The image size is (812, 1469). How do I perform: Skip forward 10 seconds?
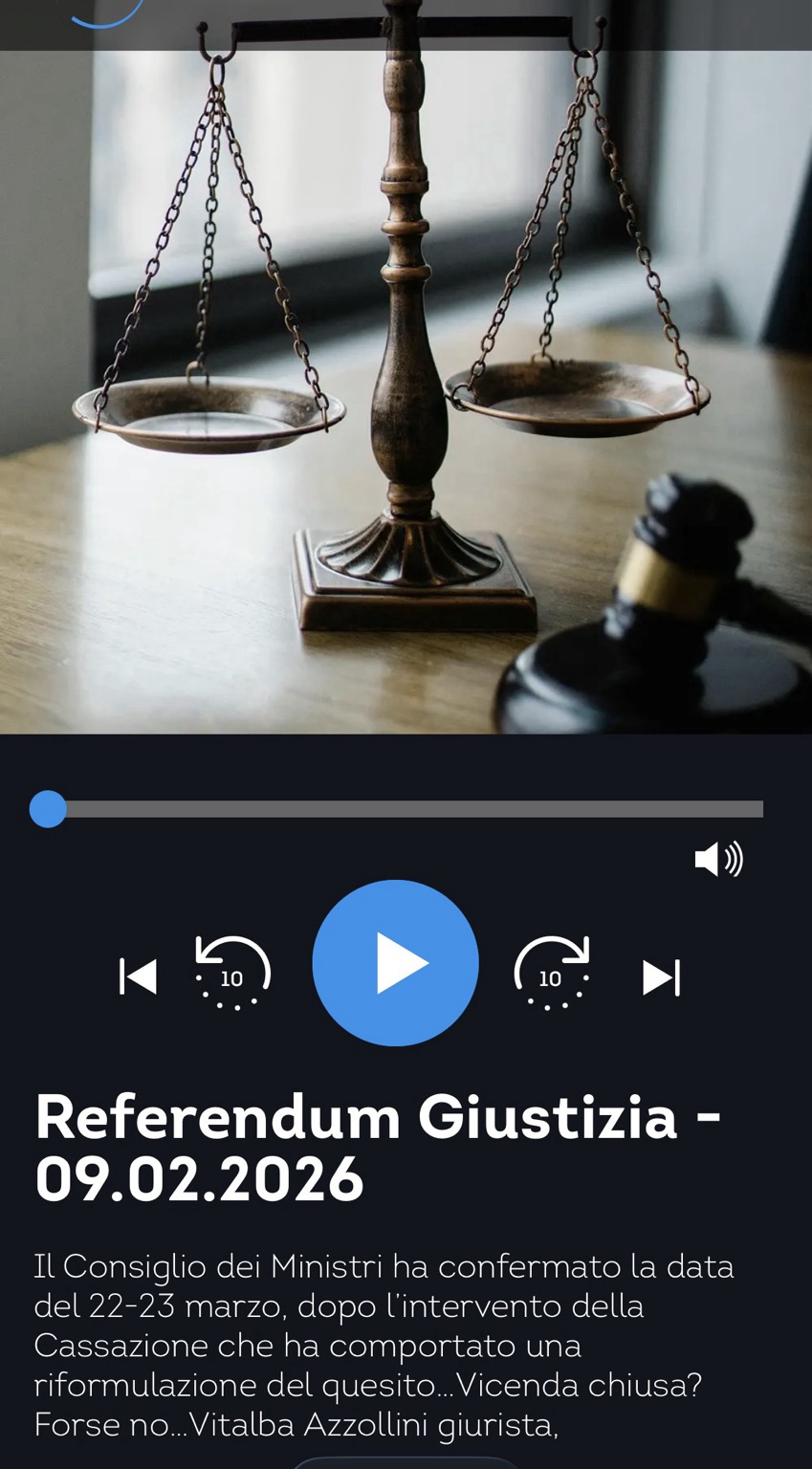click(x=552, y=974)
